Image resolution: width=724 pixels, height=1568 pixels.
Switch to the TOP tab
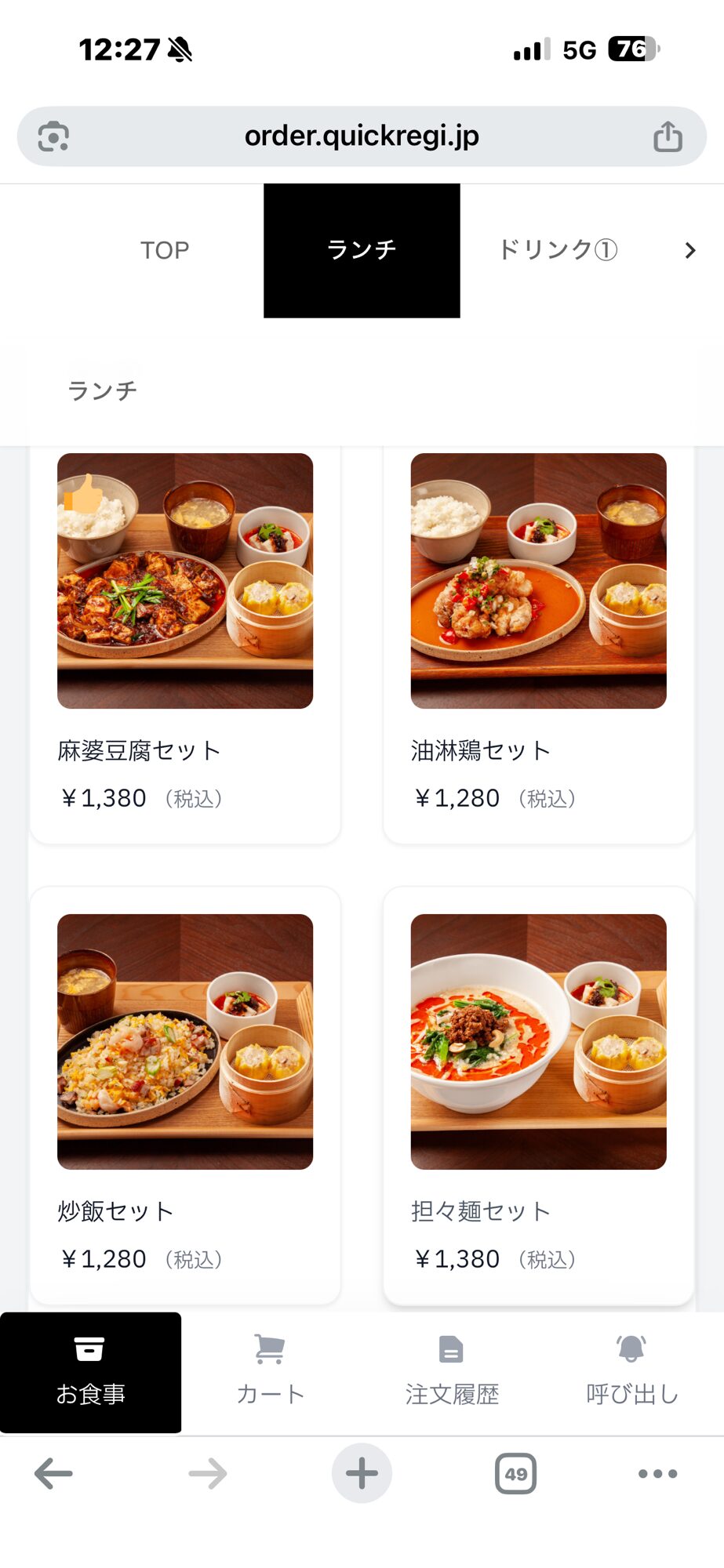coord(165,251)
